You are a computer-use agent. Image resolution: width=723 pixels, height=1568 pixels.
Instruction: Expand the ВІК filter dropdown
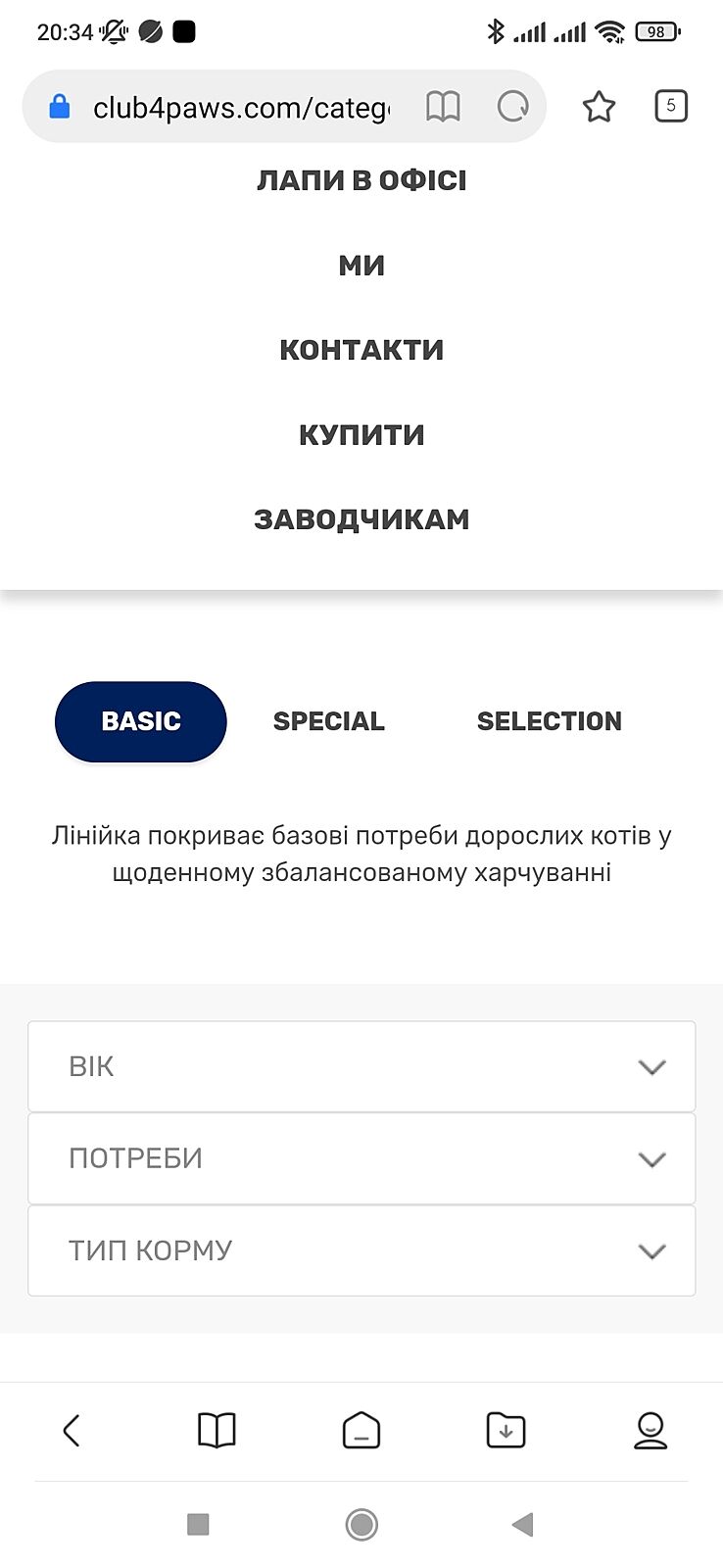(x=361, y=1066)
